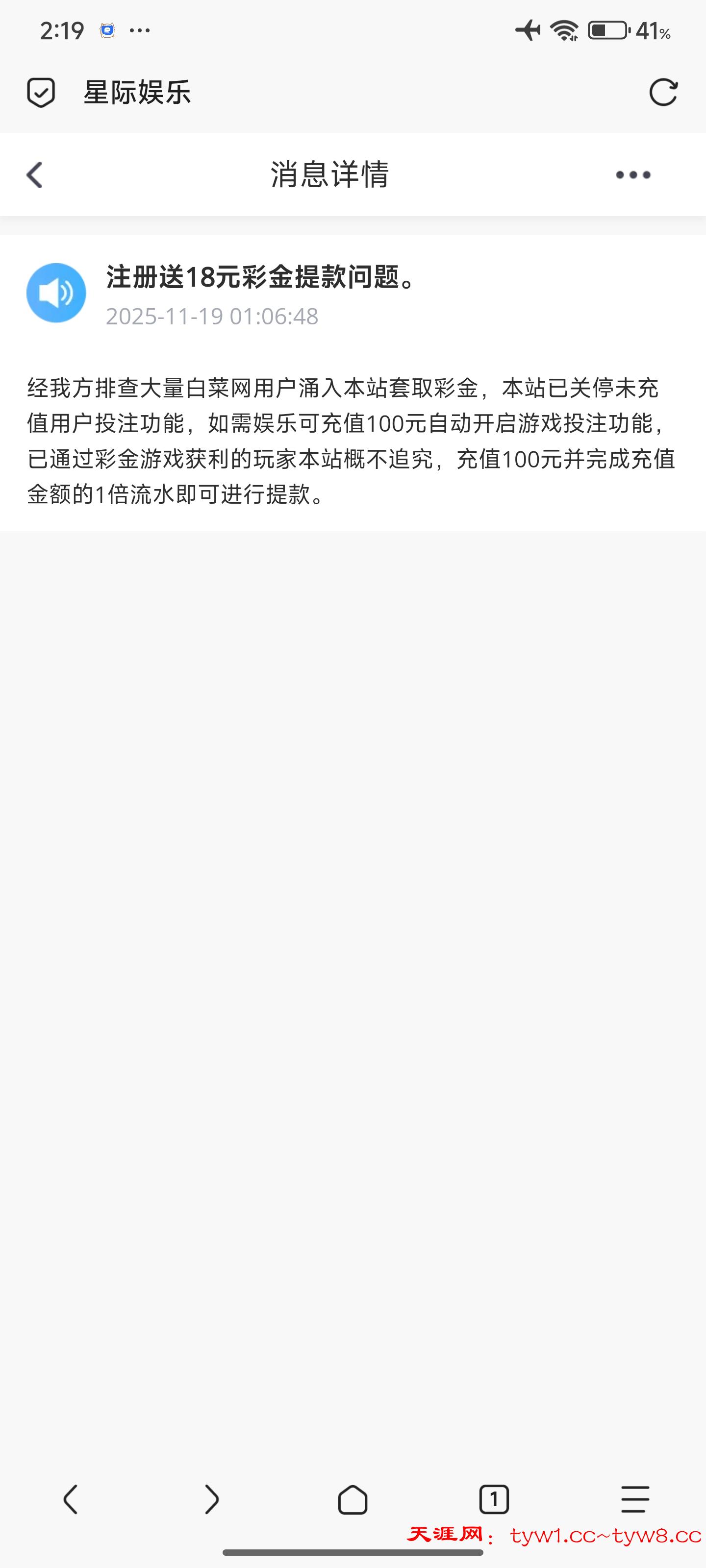Open the three-dot menu beside 消息详情
Screen dimensions: 706x1568
pos(633,175)
